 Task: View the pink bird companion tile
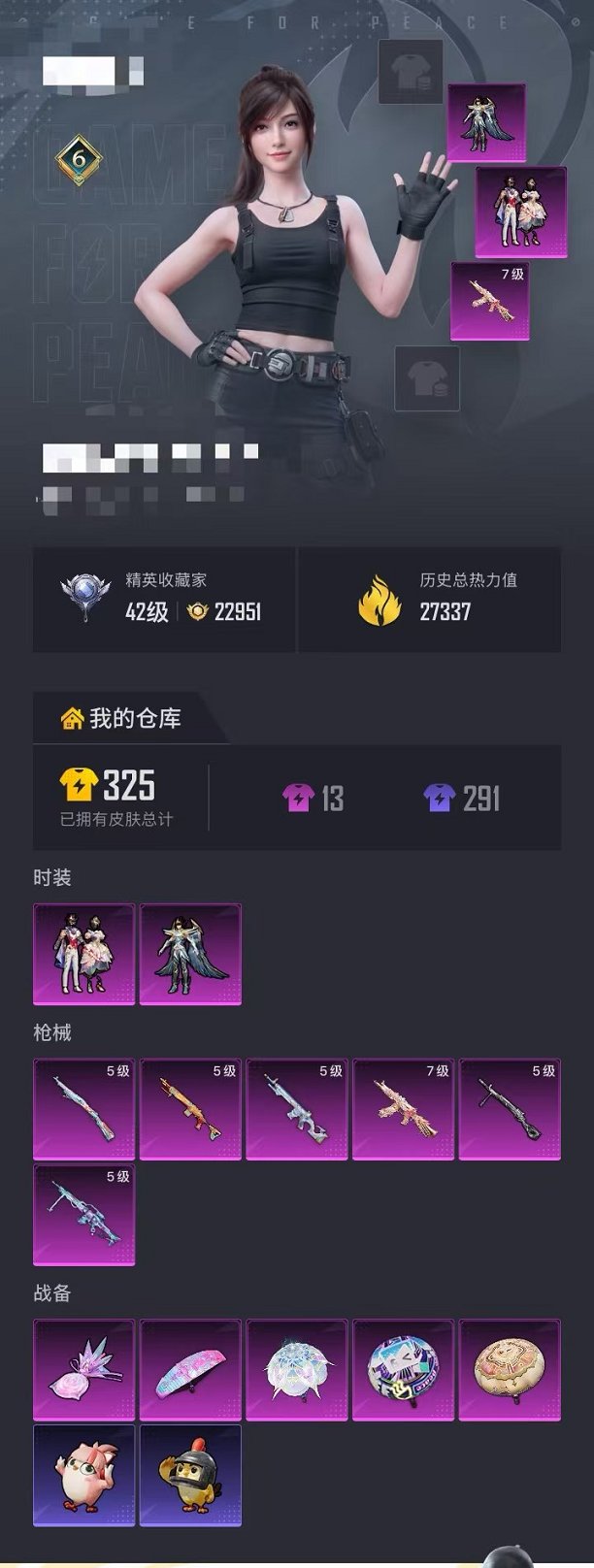(x=83, y=1475)
